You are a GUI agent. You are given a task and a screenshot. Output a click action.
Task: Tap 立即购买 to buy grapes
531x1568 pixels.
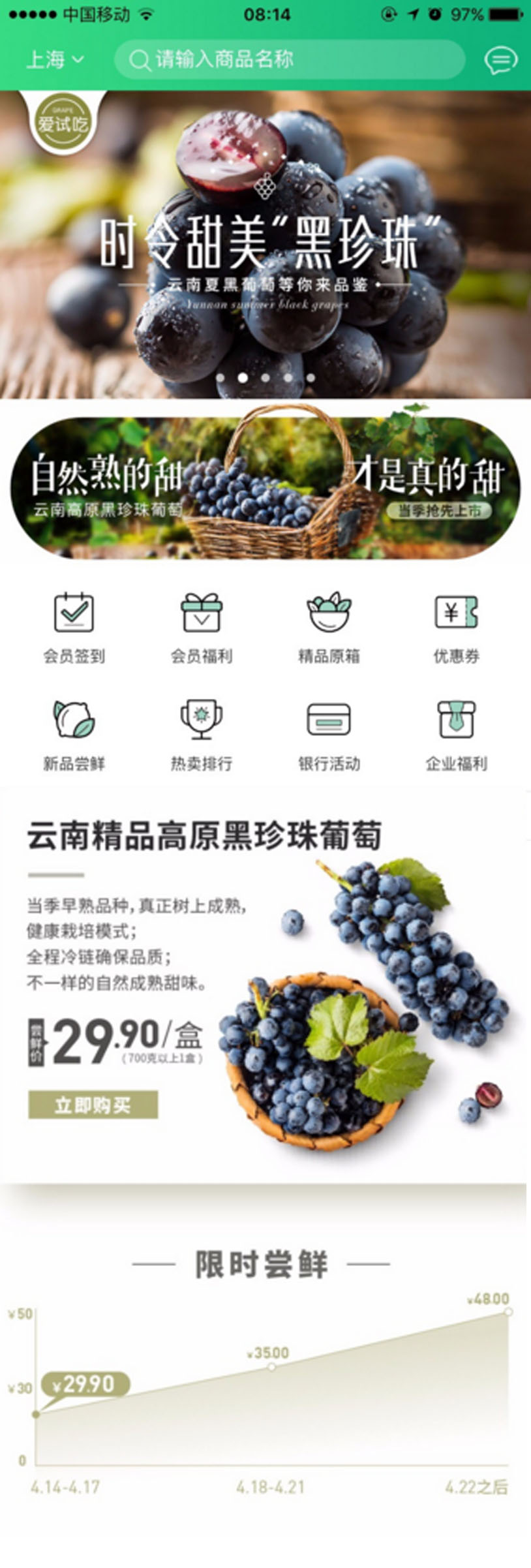click(x=93, y=1105)
